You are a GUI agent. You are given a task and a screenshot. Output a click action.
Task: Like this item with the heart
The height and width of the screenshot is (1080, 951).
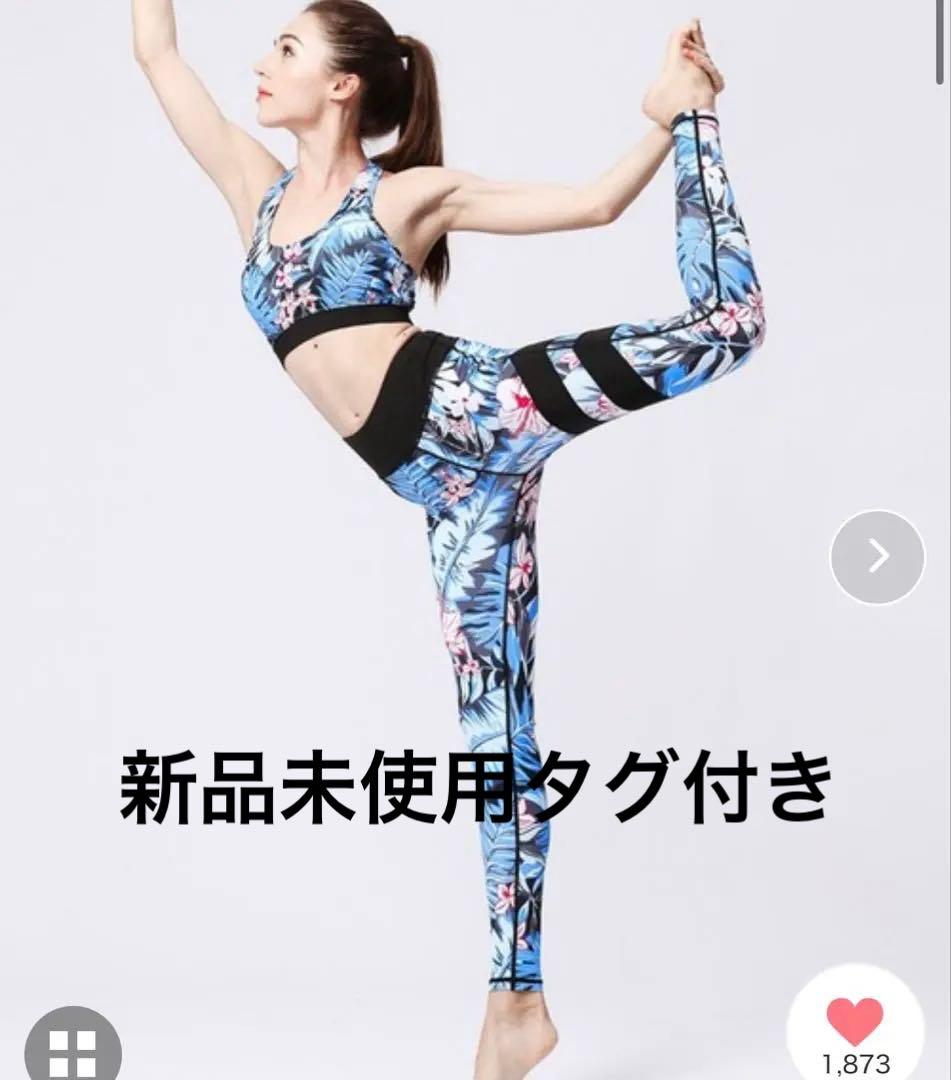[855, 1022]
